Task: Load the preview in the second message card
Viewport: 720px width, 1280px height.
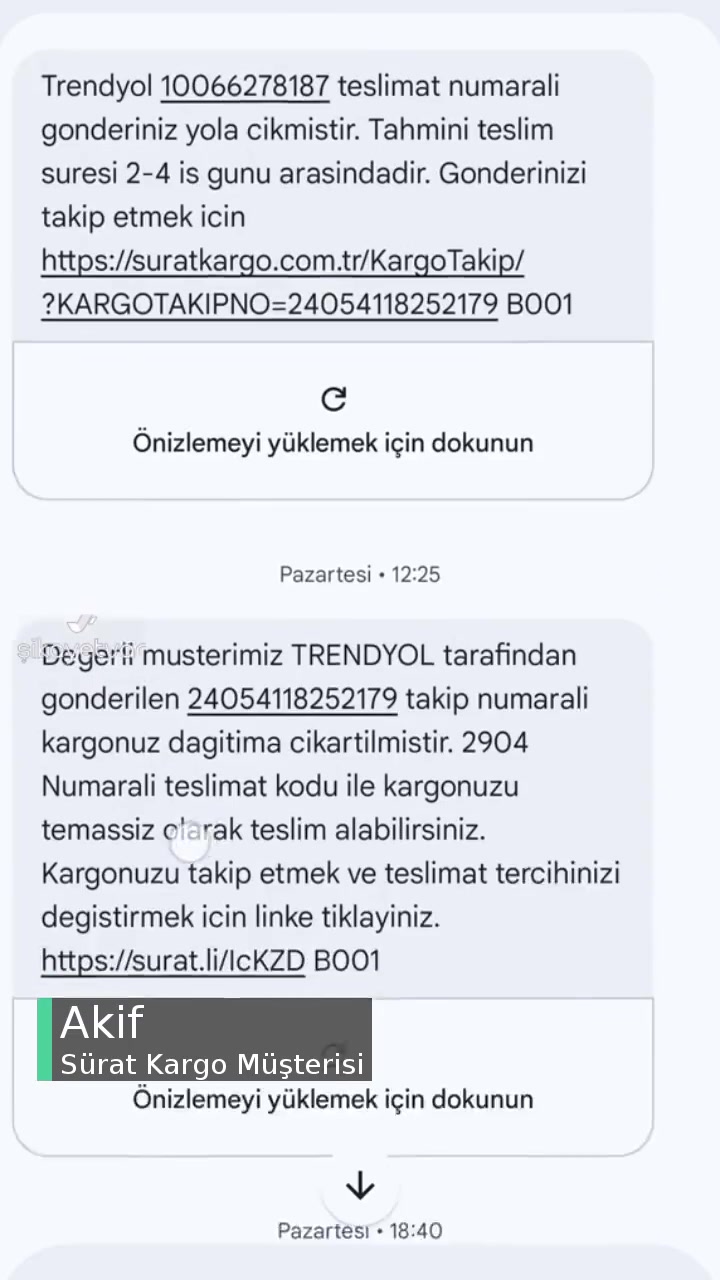Action: point(333,1099)
